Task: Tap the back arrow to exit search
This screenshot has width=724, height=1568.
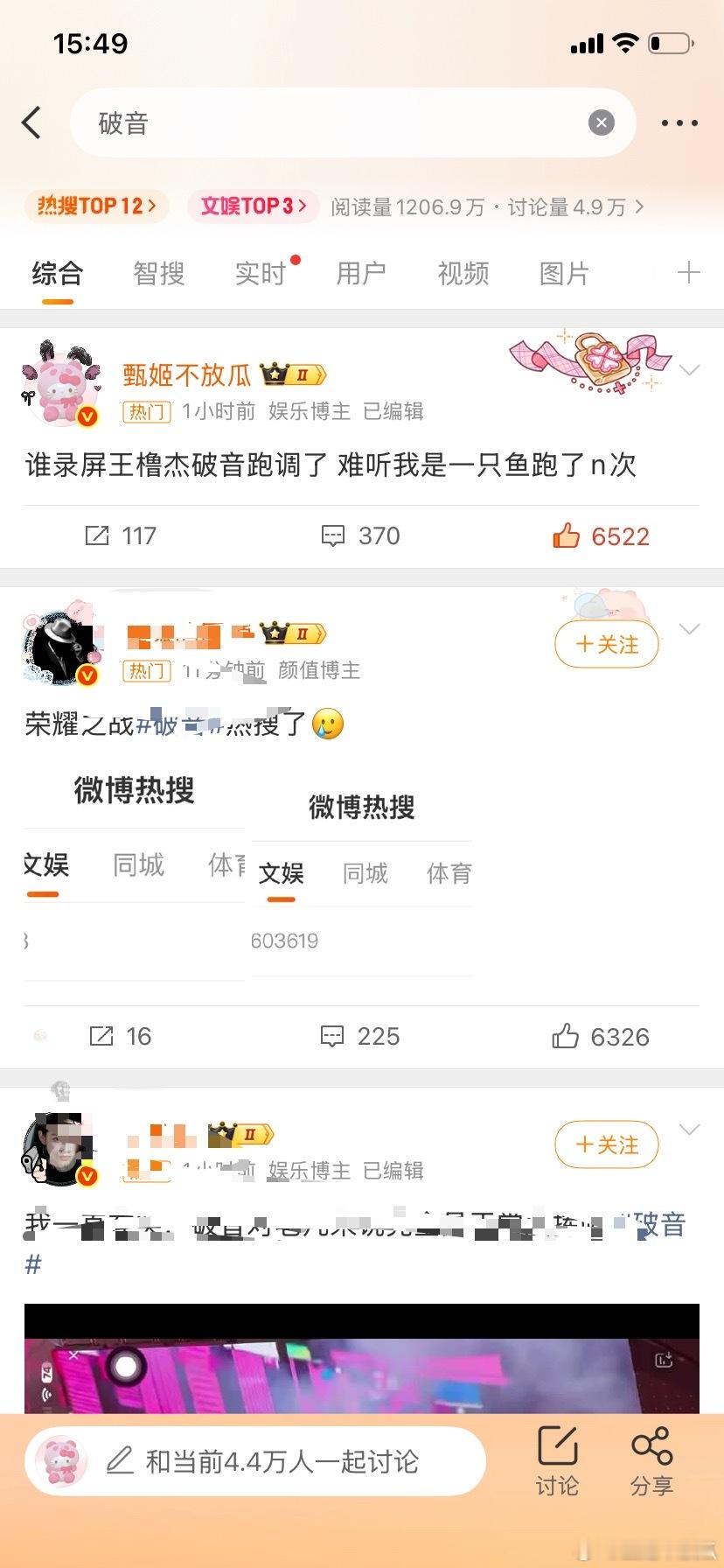Action: pos(32,122)
